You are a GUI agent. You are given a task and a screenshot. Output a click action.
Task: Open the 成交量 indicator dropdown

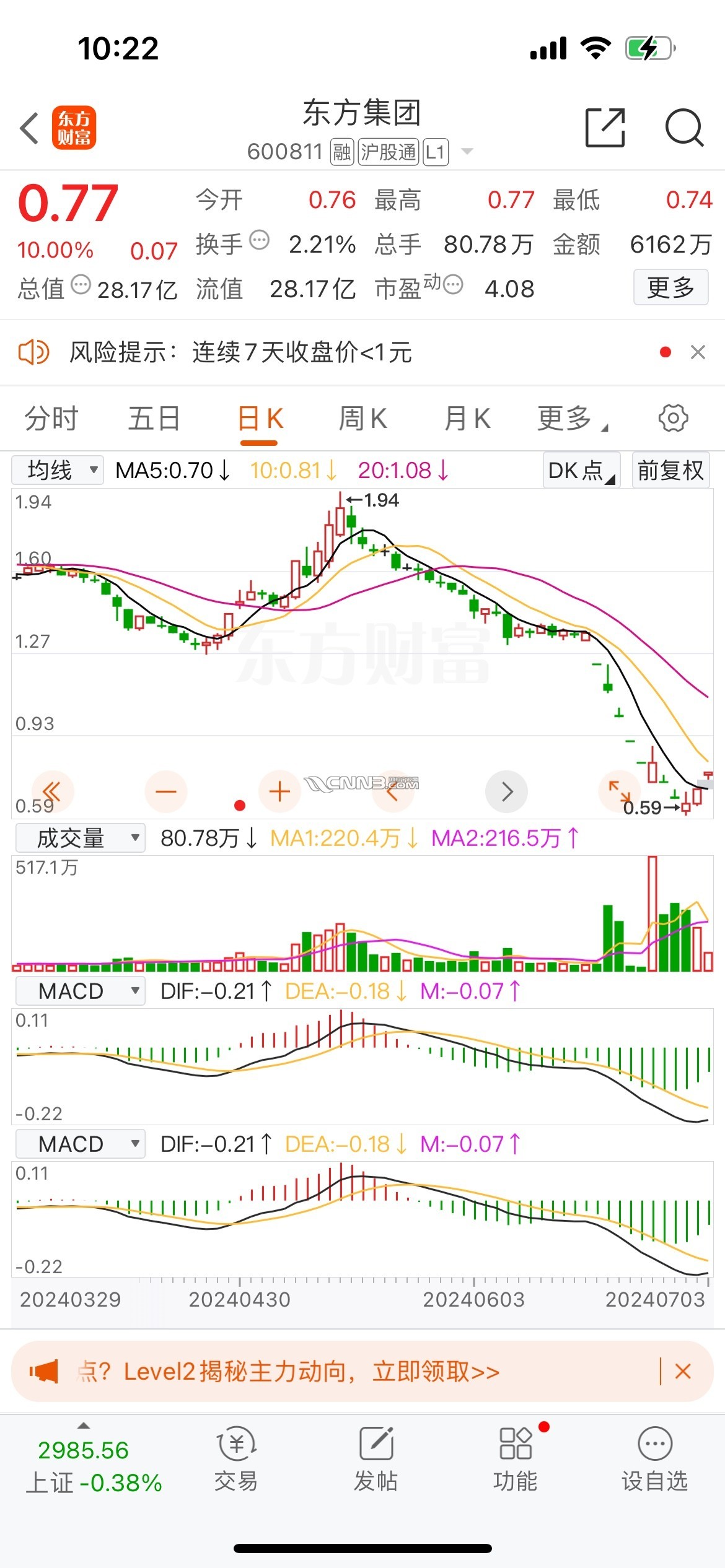pyautogui.click(x=80, y=838)
